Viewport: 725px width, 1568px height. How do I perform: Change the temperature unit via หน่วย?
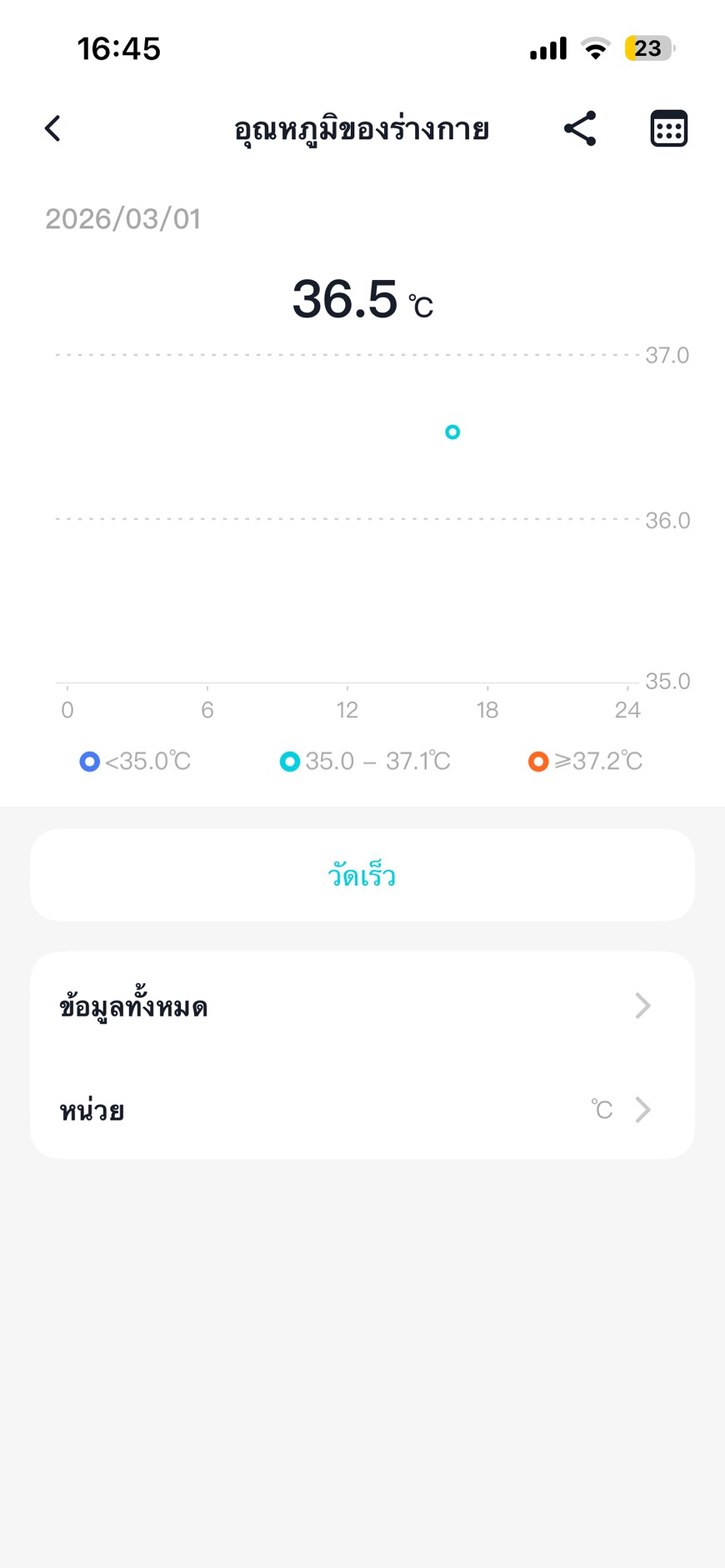click(x=362, y=1110)
